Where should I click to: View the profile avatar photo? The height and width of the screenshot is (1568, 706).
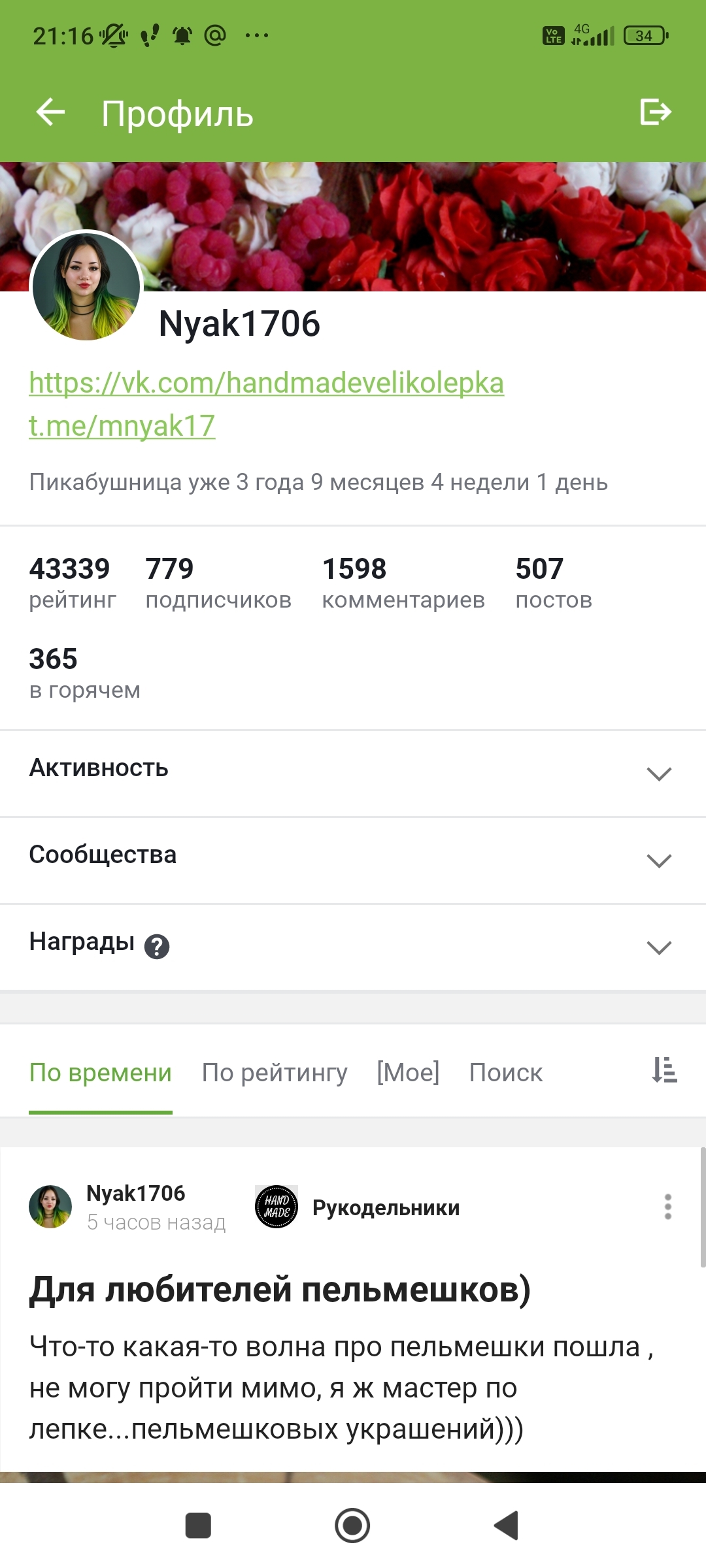click(x=86, y=286)
